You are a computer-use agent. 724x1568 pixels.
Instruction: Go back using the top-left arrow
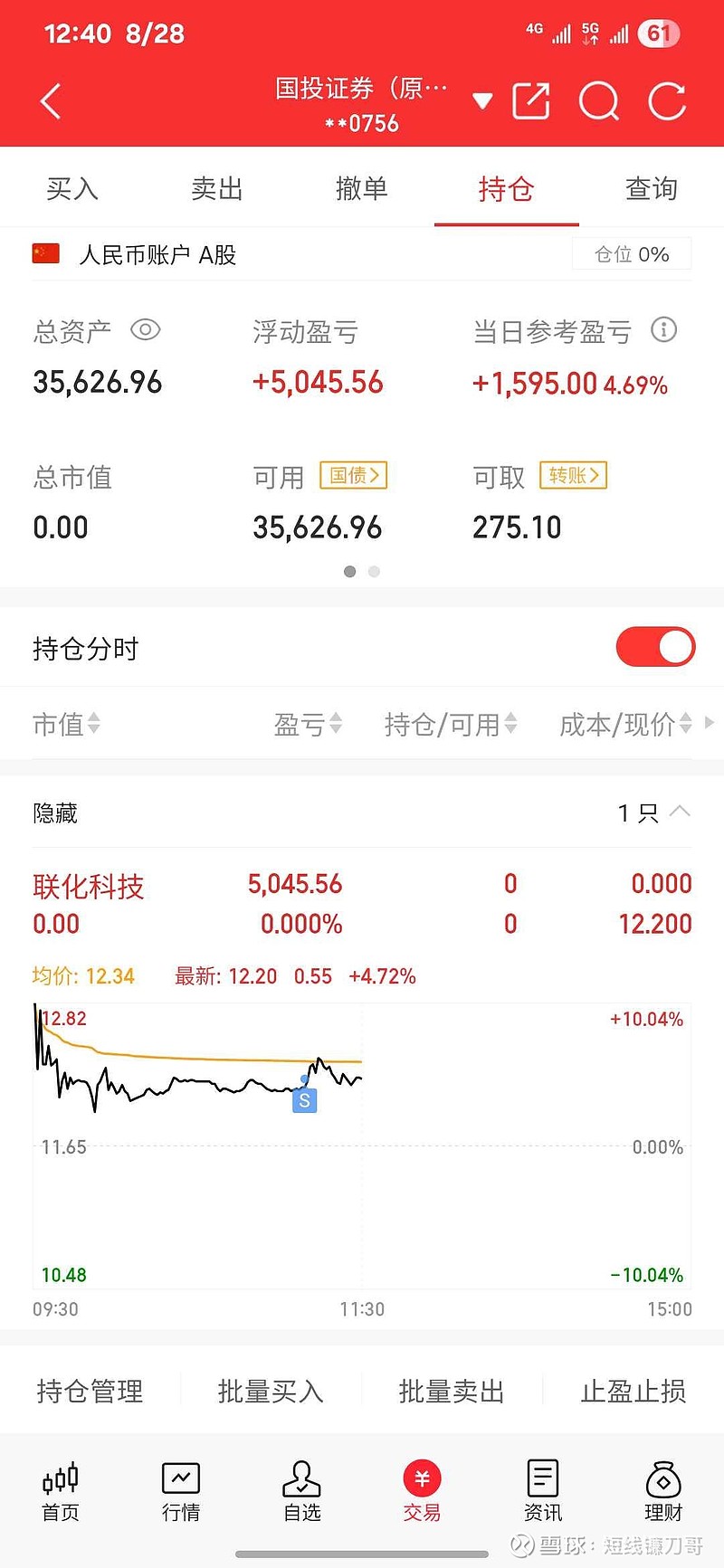pos(52,101)
